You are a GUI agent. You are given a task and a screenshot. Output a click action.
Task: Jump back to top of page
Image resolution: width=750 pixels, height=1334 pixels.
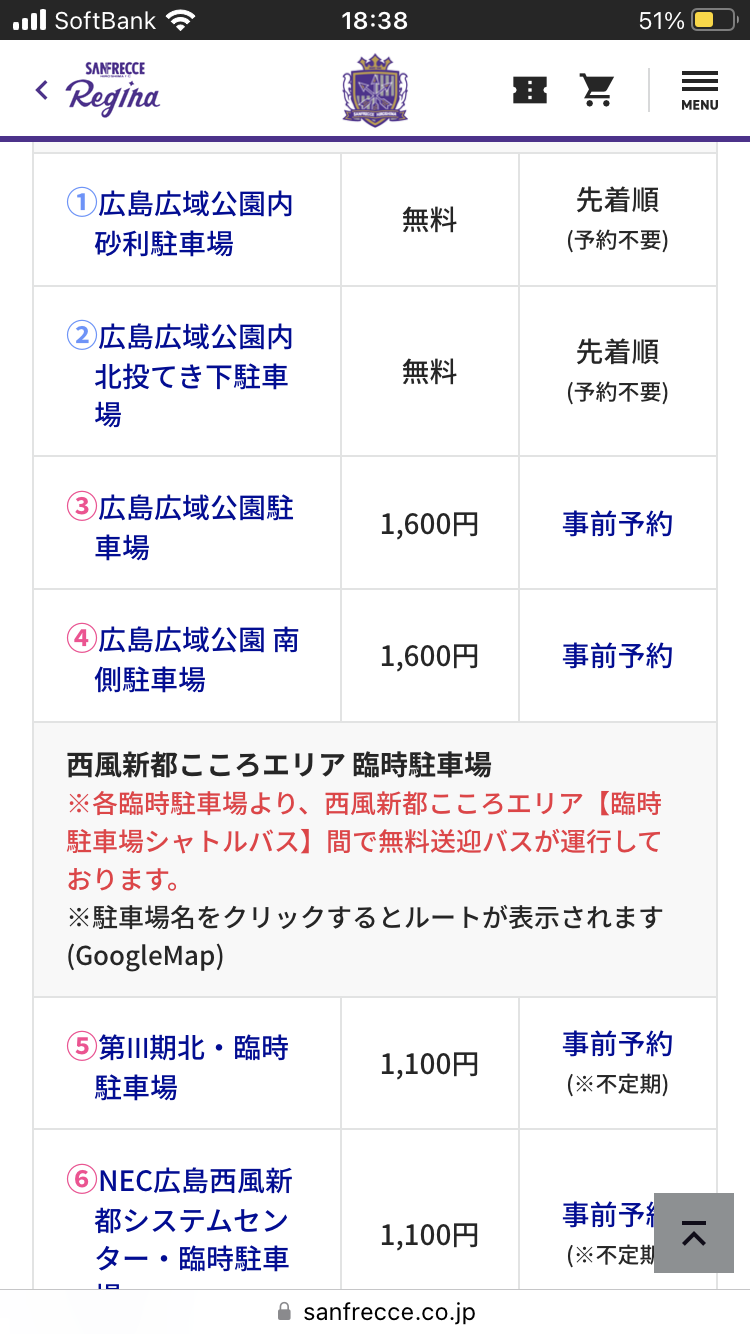coord(694,1232)
